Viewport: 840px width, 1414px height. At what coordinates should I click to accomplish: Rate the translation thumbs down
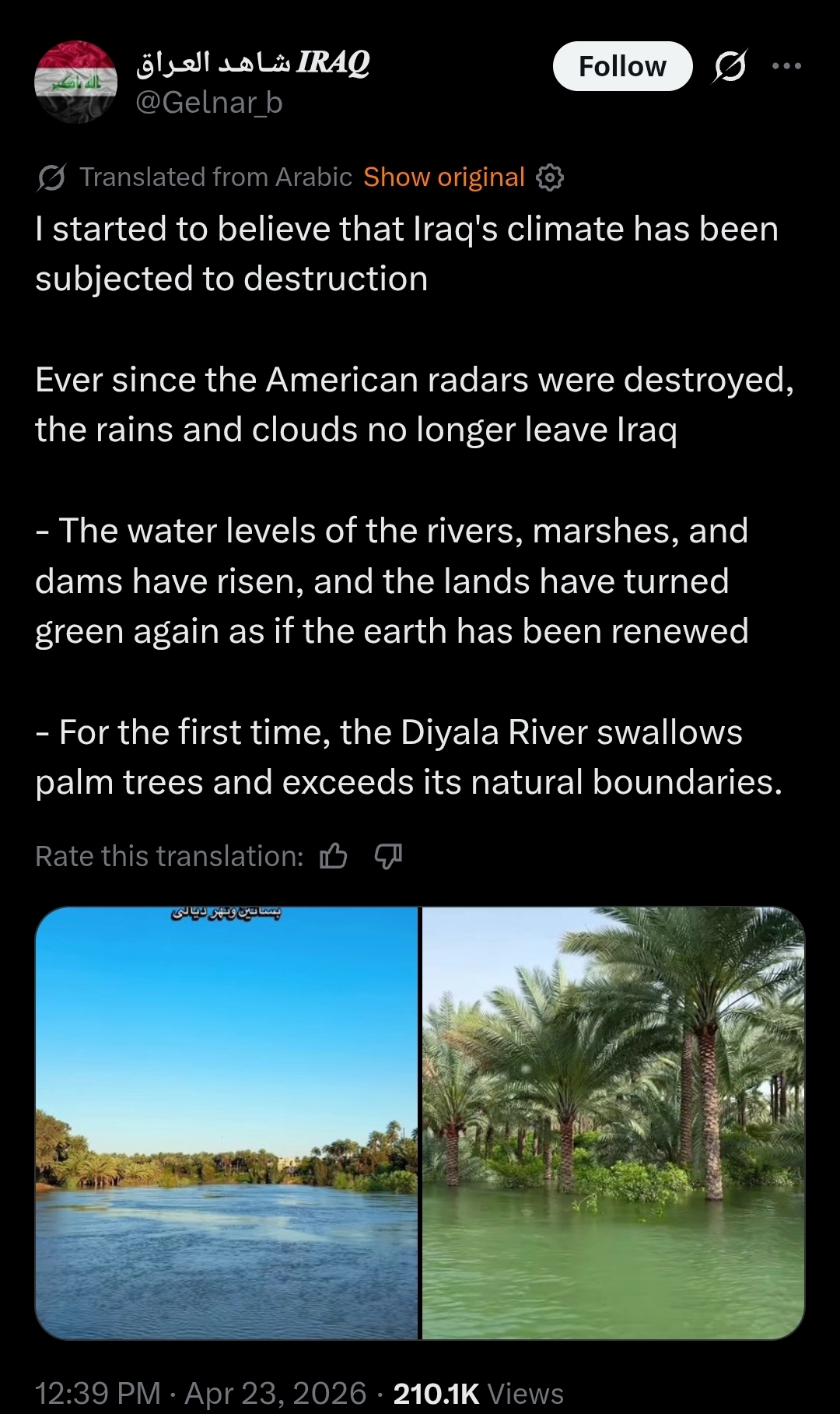(388, 856)
